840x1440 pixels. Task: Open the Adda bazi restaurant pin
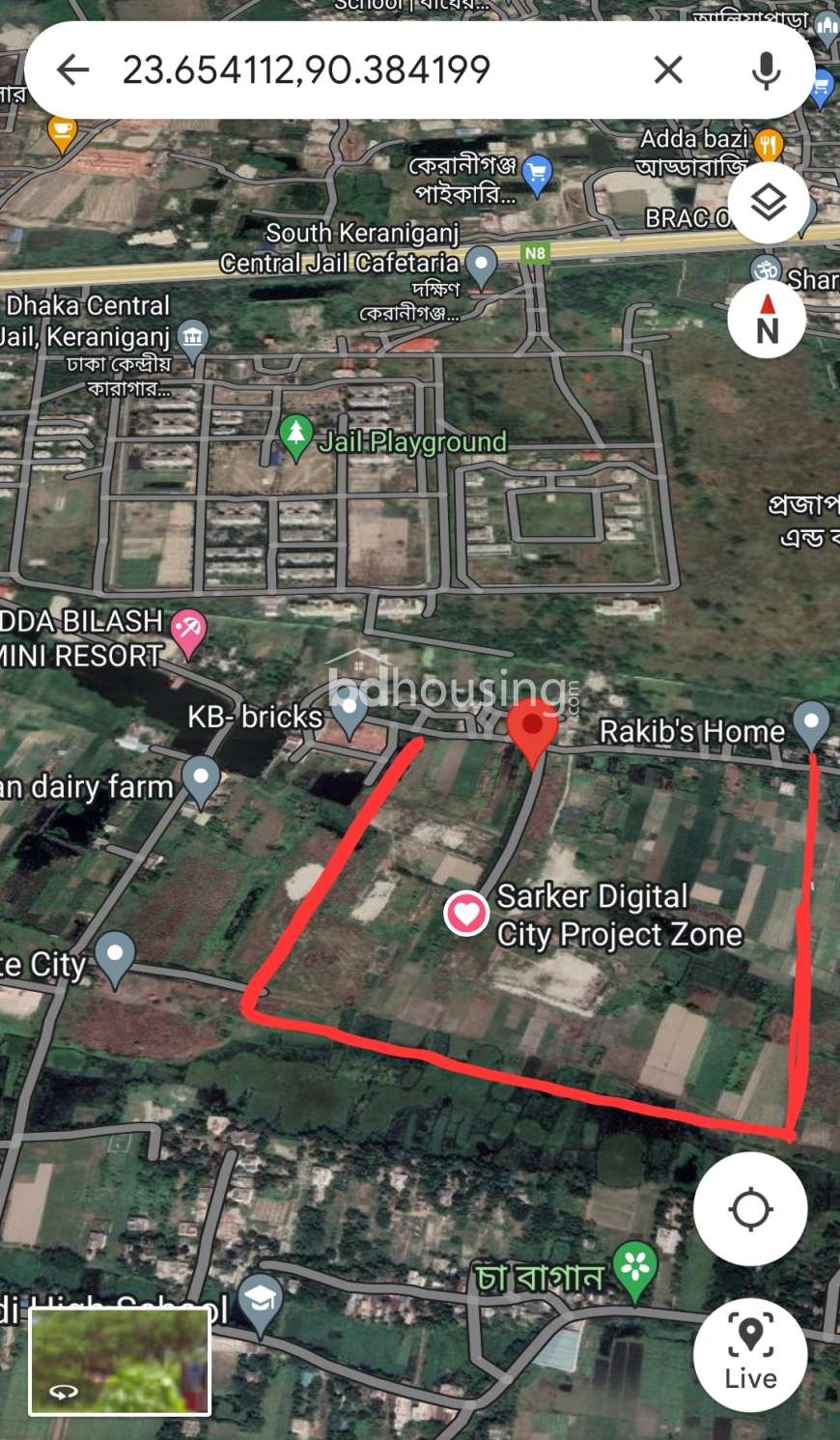[x=769, y=148]
